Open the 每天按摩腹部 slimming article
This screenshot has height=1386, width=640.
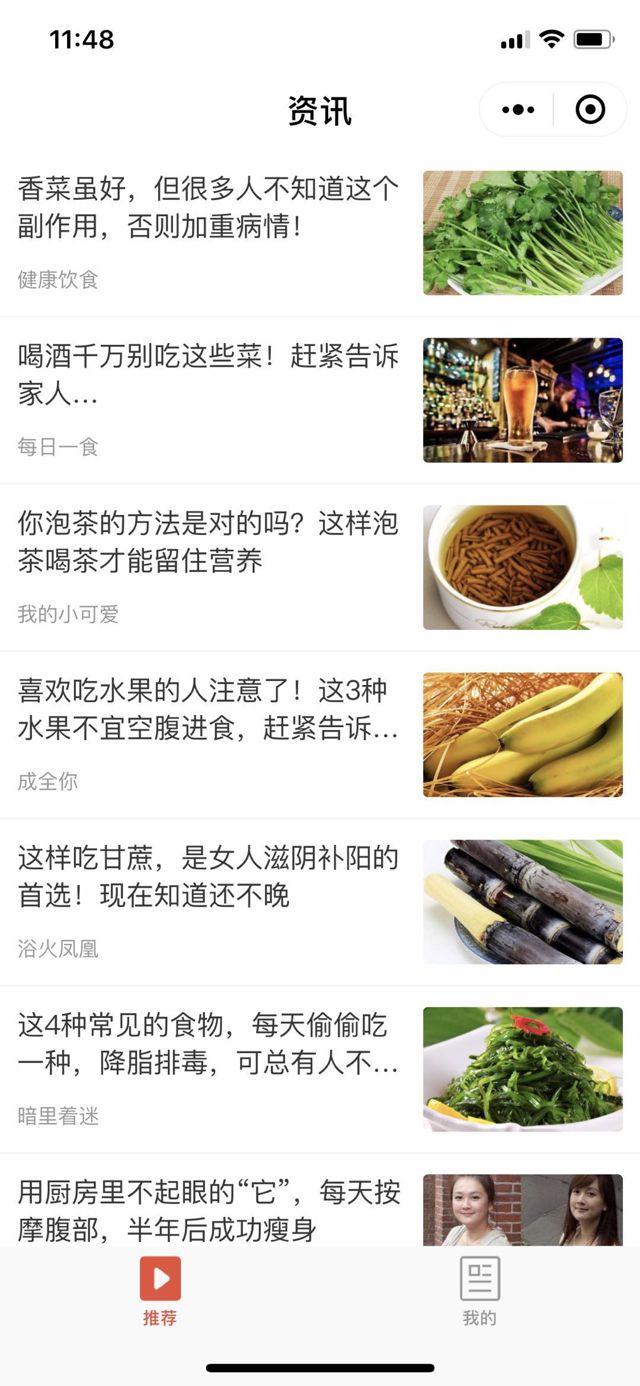pyautogui.click(x=208, y=1210)
